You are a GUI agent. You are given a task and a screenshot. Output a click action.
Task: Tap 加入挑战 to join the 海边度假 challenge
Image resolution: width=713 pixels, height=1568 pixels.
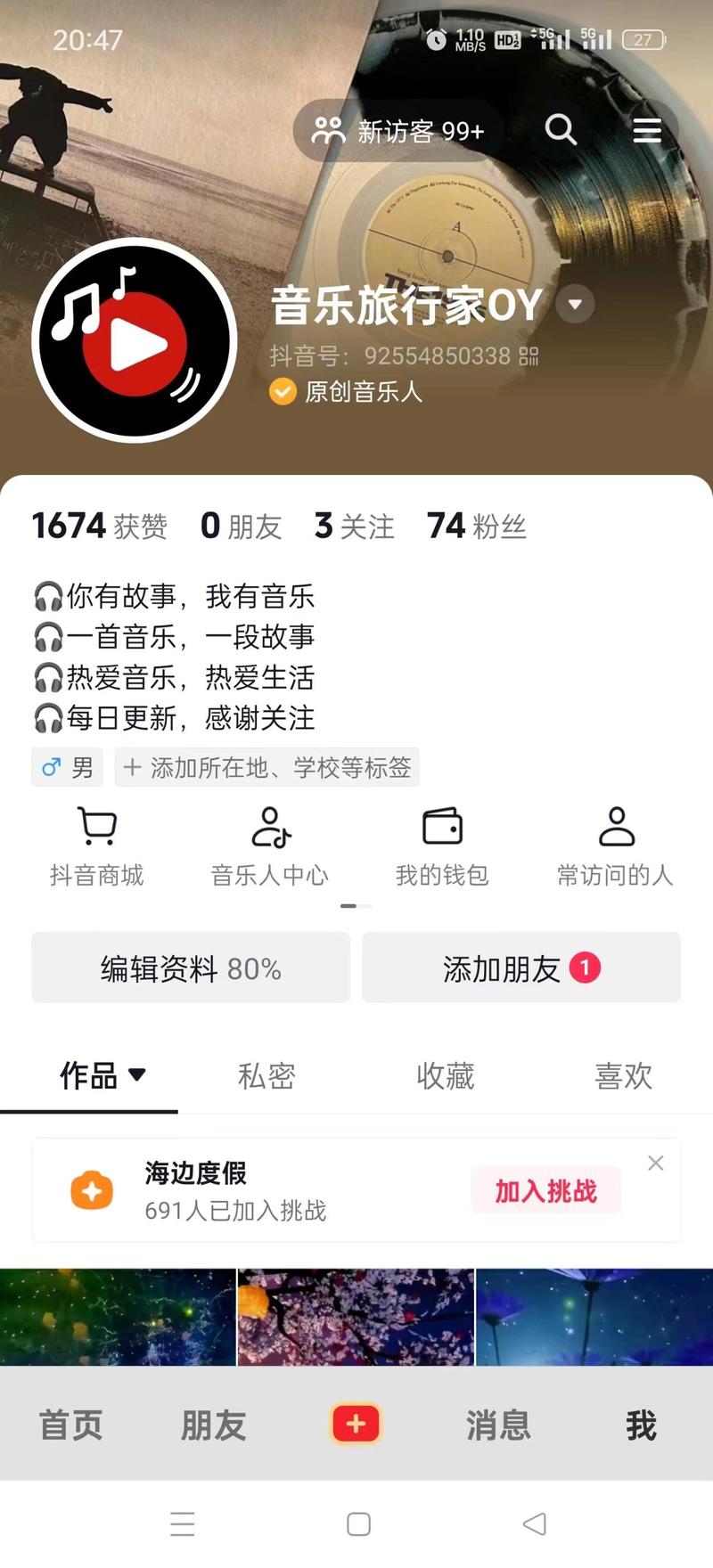click(545, 1190)
